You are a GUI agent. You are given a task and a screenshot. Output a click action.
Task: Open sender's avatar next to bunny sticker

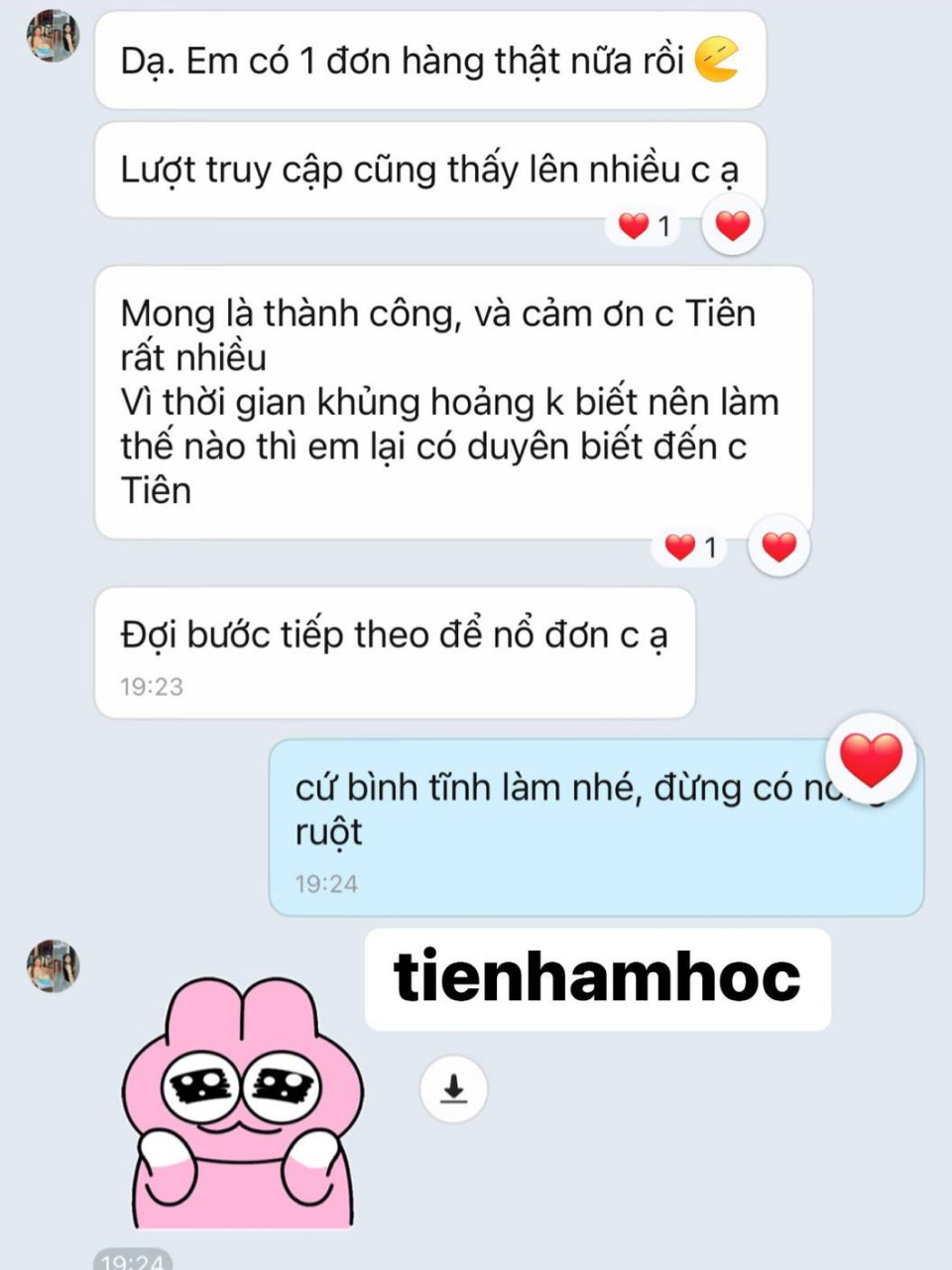(53, 965)
